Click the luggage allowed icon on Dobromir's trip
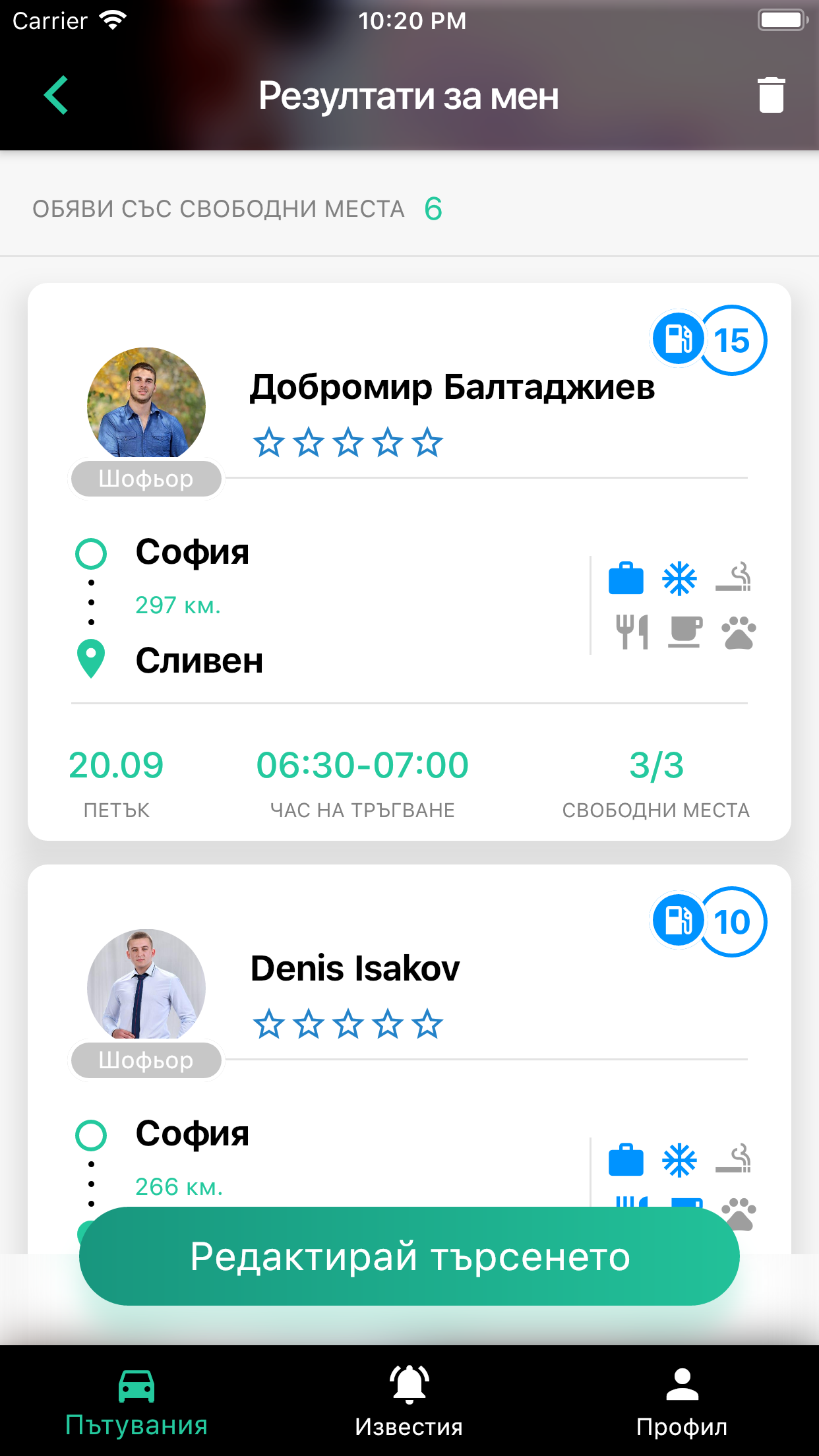Image resolution: width=819 pixels, height=1456 pixels. (x=625, y=579)
